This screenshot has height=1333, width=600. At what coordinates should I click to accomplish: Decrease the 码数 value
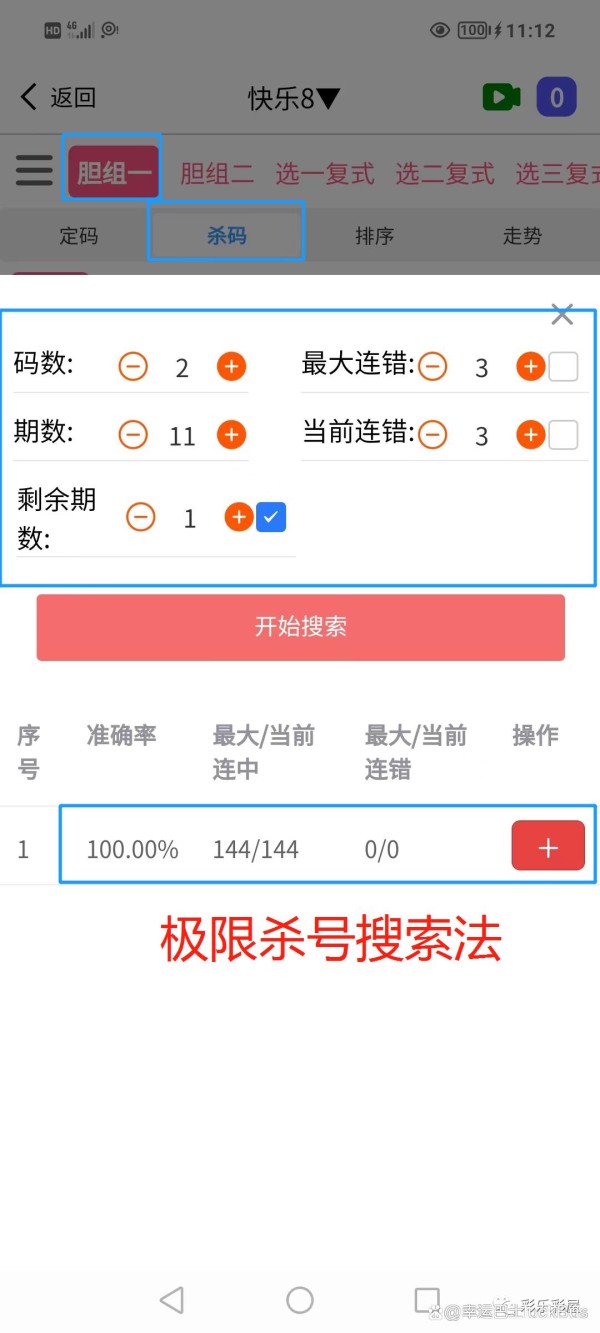click(x=133, y=366)
